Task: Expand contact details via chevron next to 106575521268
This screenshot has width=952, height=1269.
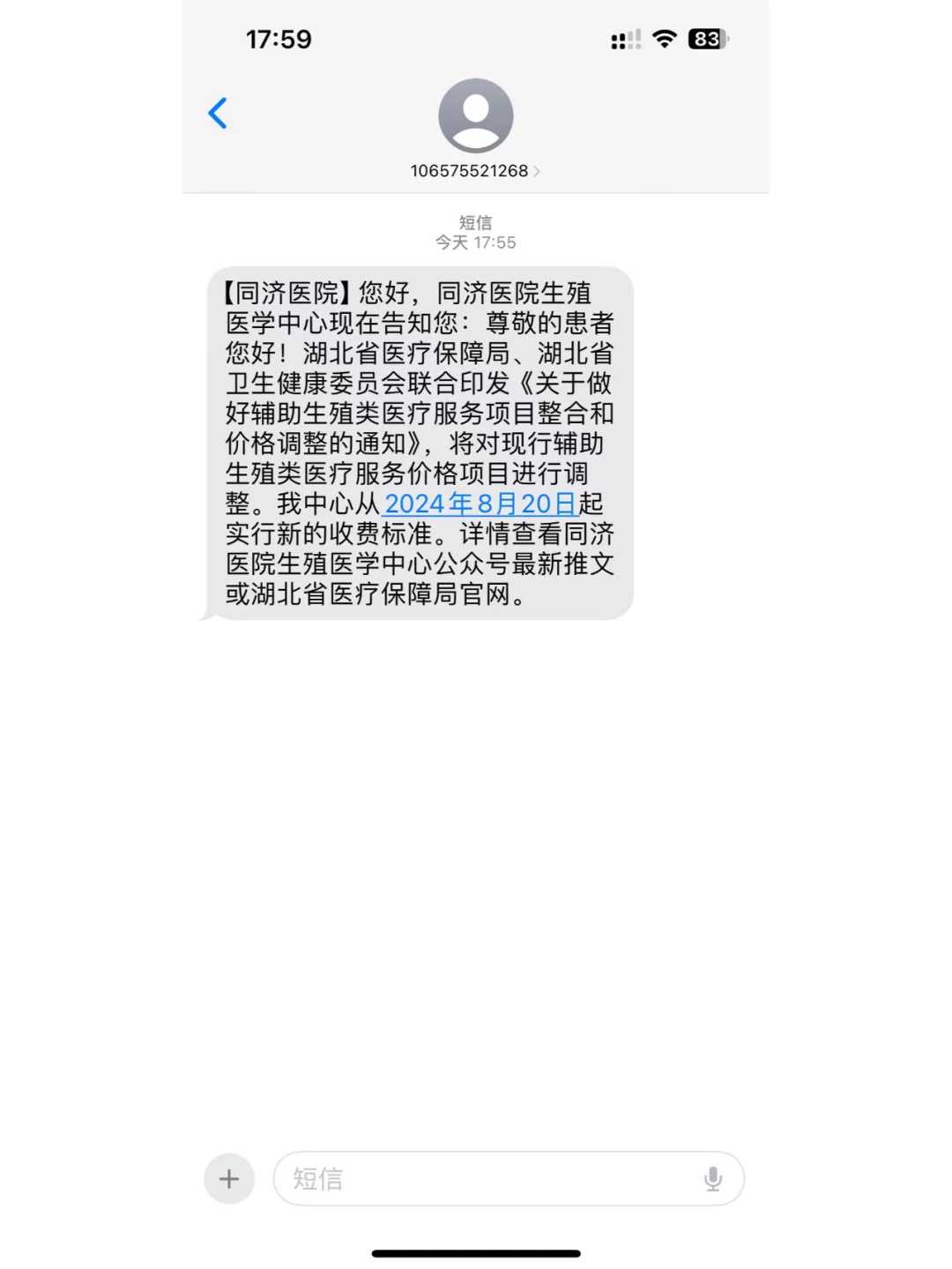Action: (x=535, y=171)
